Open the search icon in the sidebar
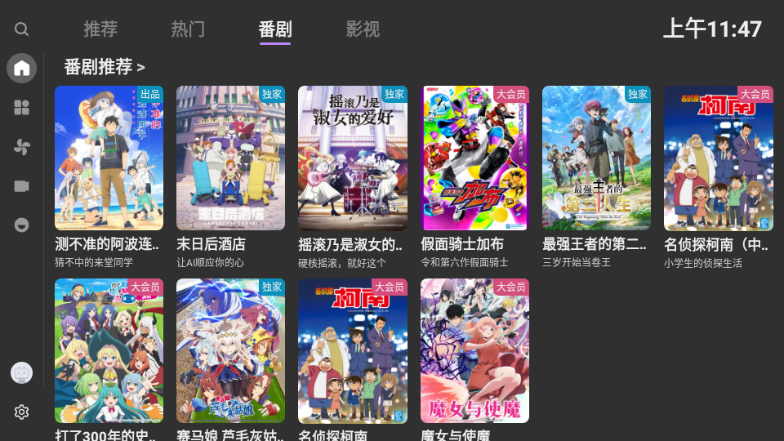The image size is (784, 441). pos(22,30)
